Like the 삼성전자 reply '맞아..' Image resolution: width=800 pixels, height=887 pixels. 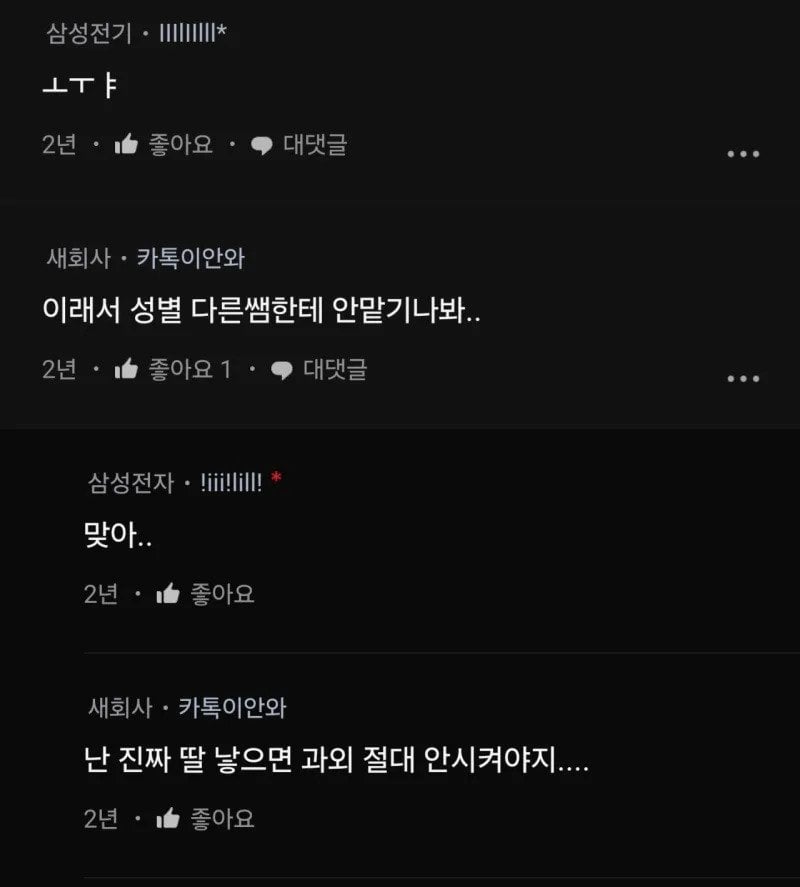tap(206, 595)
